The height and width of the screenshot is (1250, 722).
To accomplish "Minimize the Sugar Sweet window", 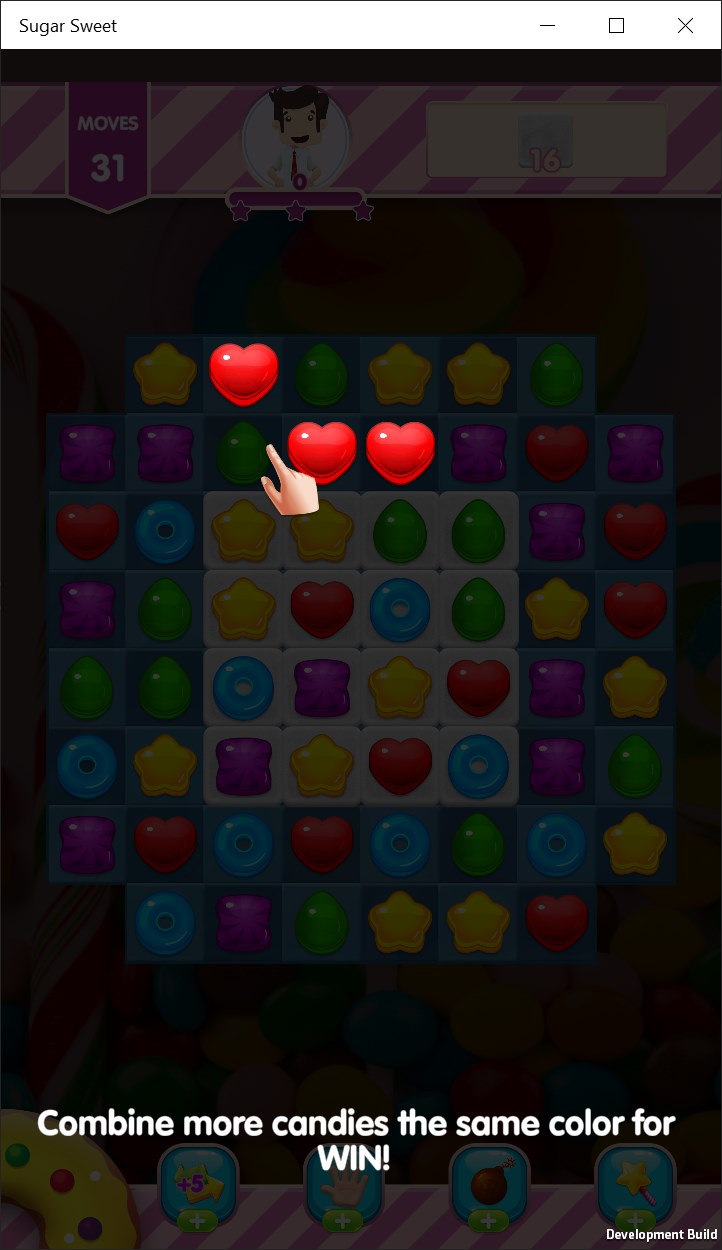I will click(x=548, y=26).
